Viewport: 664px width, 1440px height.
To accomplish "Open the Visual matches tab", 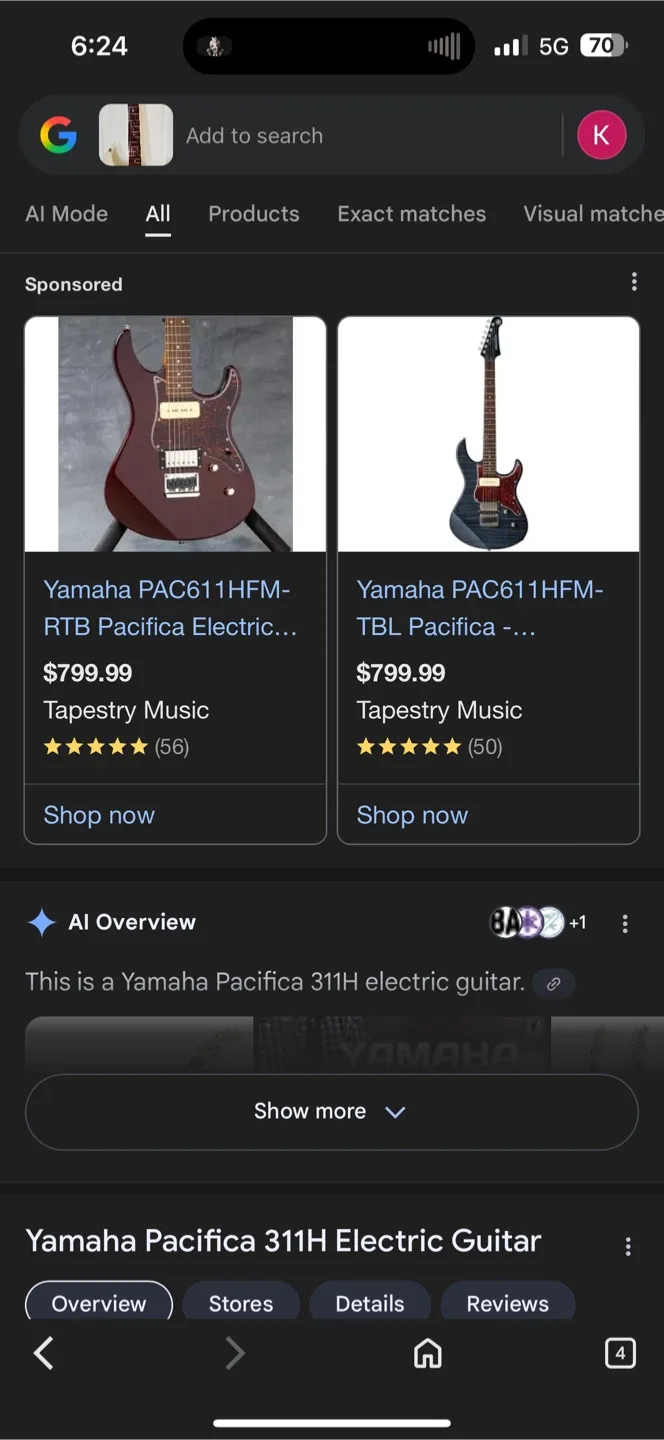I will [x=592, y=214].
